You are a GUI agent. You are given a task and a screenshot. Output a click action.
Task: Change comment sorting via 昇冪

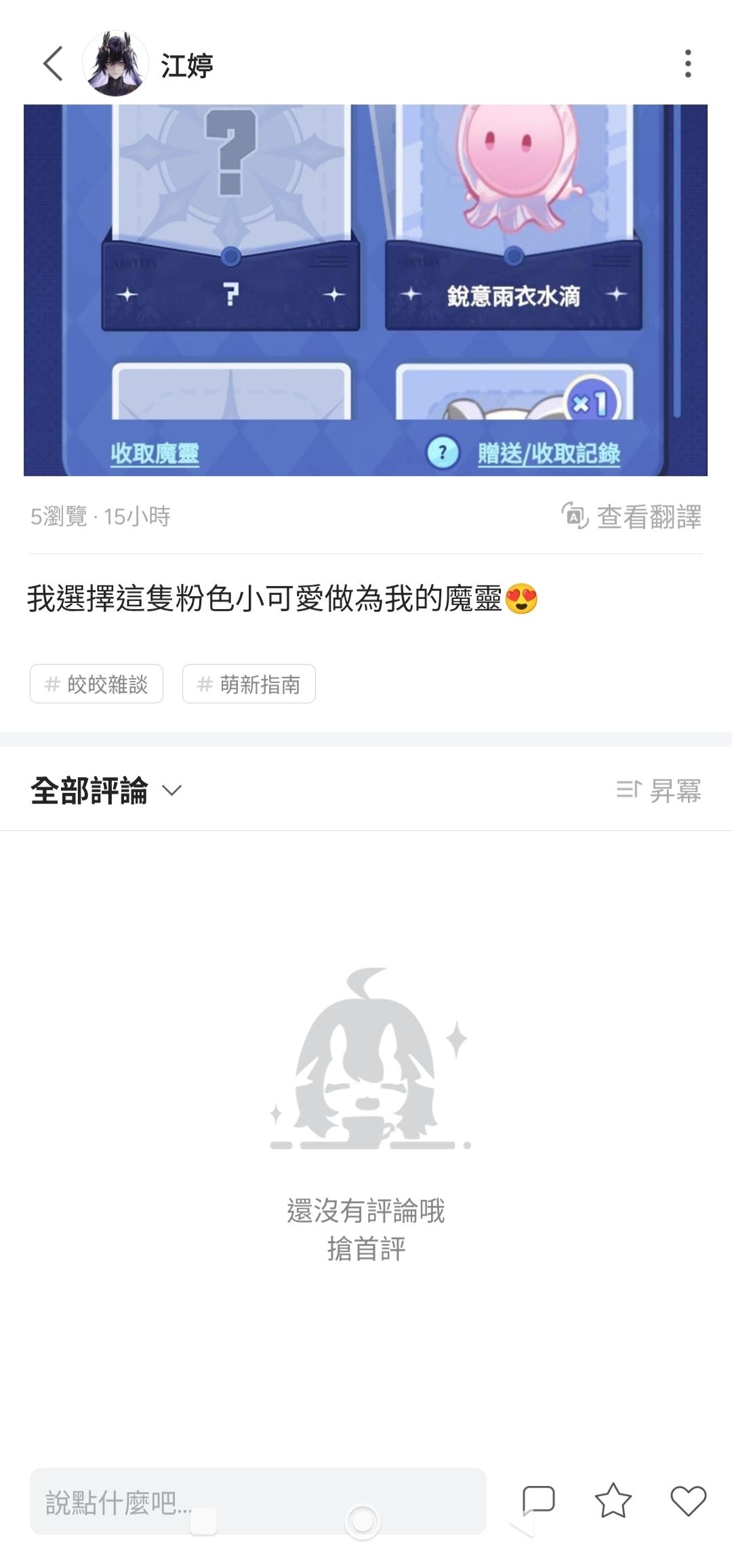point(659,791)
